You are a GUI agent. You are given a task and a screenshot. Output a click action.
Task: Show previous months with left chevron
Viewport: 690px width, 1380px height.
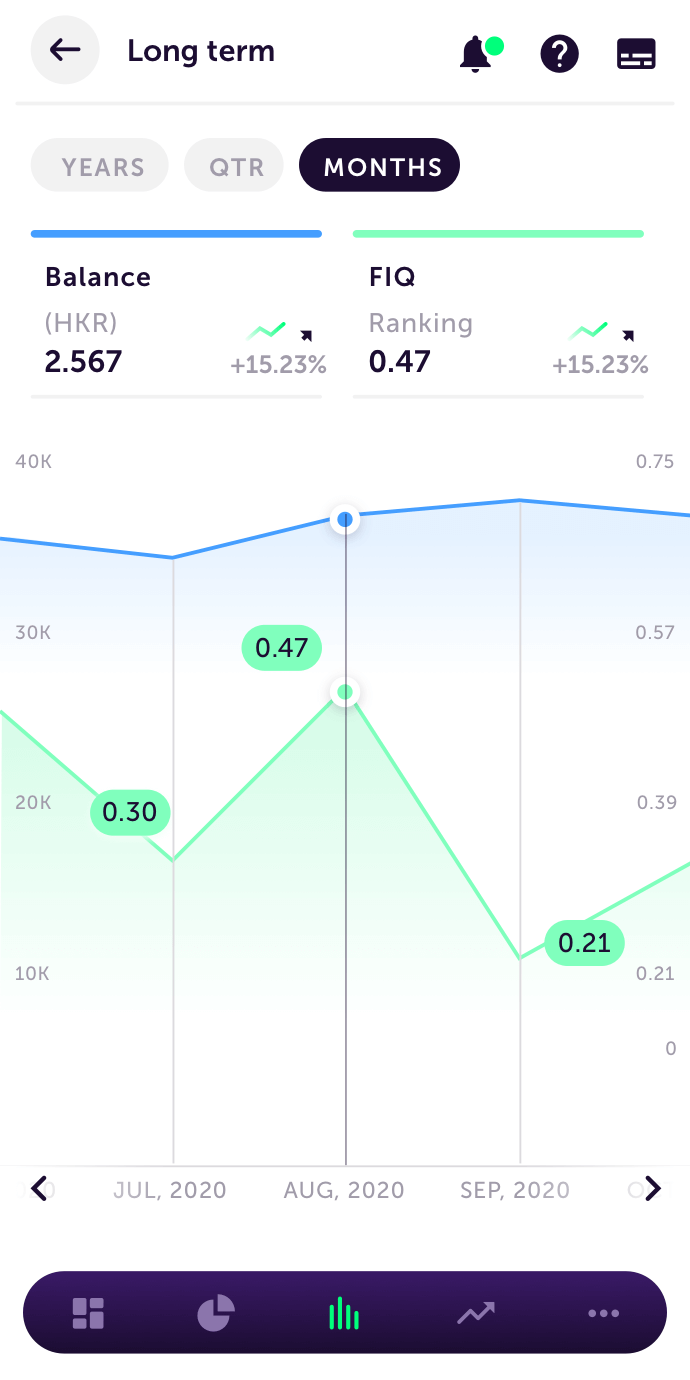(39, 1188)
